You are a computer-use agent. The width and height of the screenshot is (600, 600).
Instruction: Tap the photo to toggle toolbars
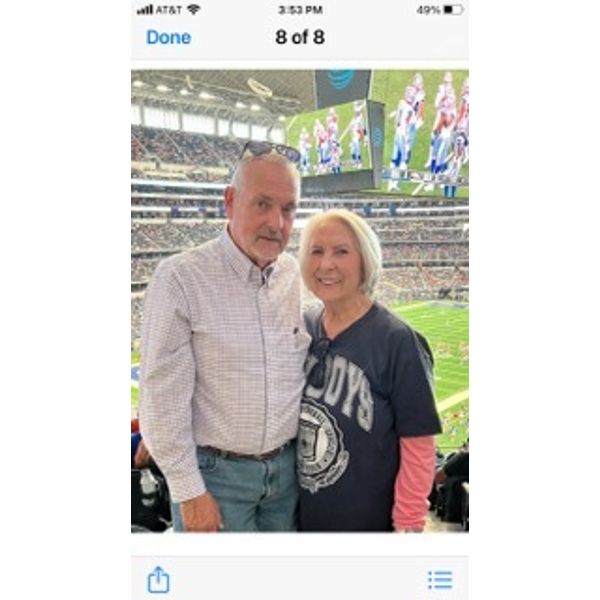click(x=300, y=300)
